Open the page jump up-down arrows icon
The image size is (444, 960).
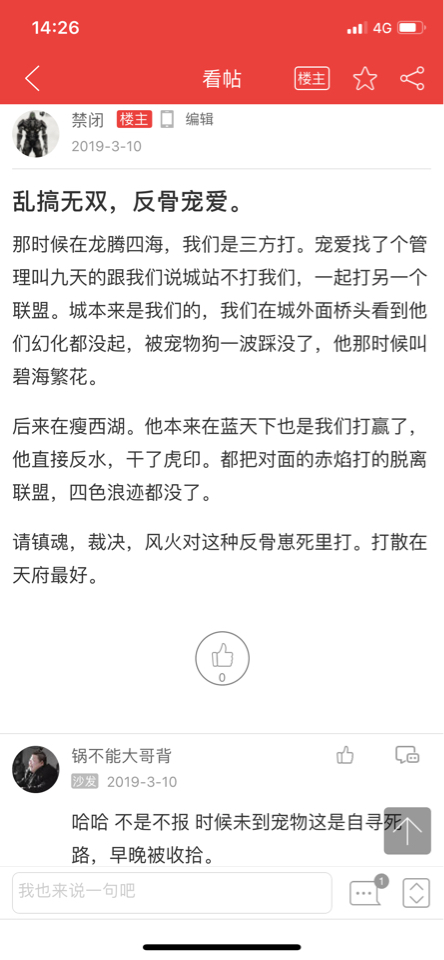(x=416, y=893)
